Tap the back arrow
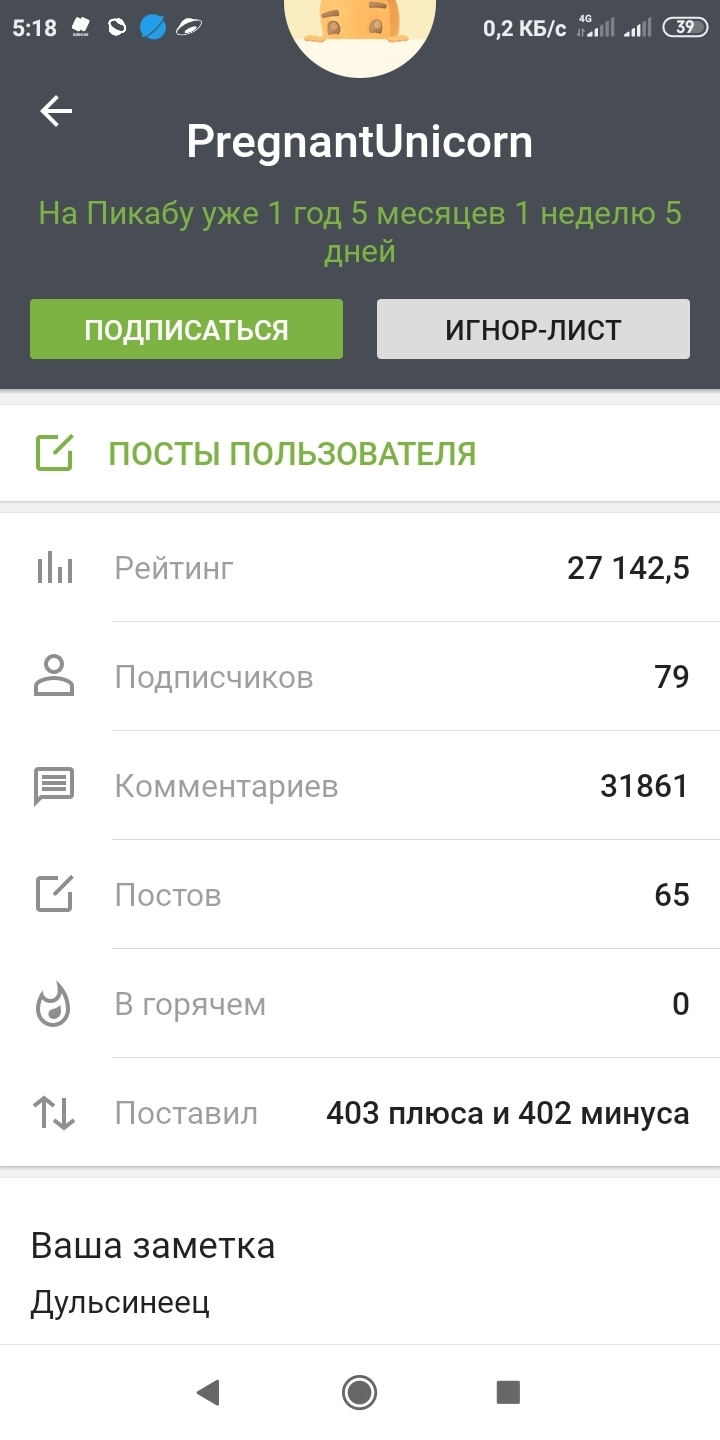This screenshot has height=1440, width=720. [56, 111]
